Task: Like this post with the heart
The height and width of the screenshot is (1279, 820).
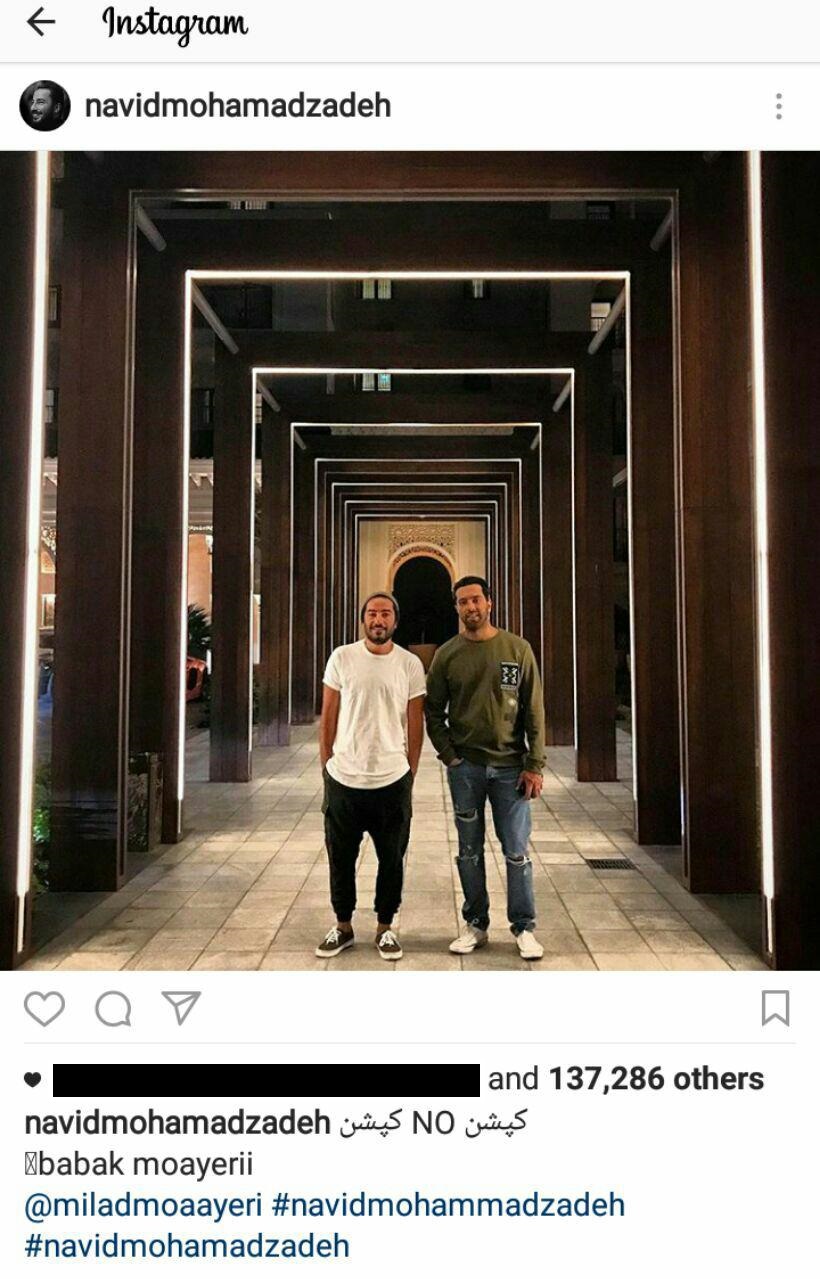Action: click(44, 1009)
